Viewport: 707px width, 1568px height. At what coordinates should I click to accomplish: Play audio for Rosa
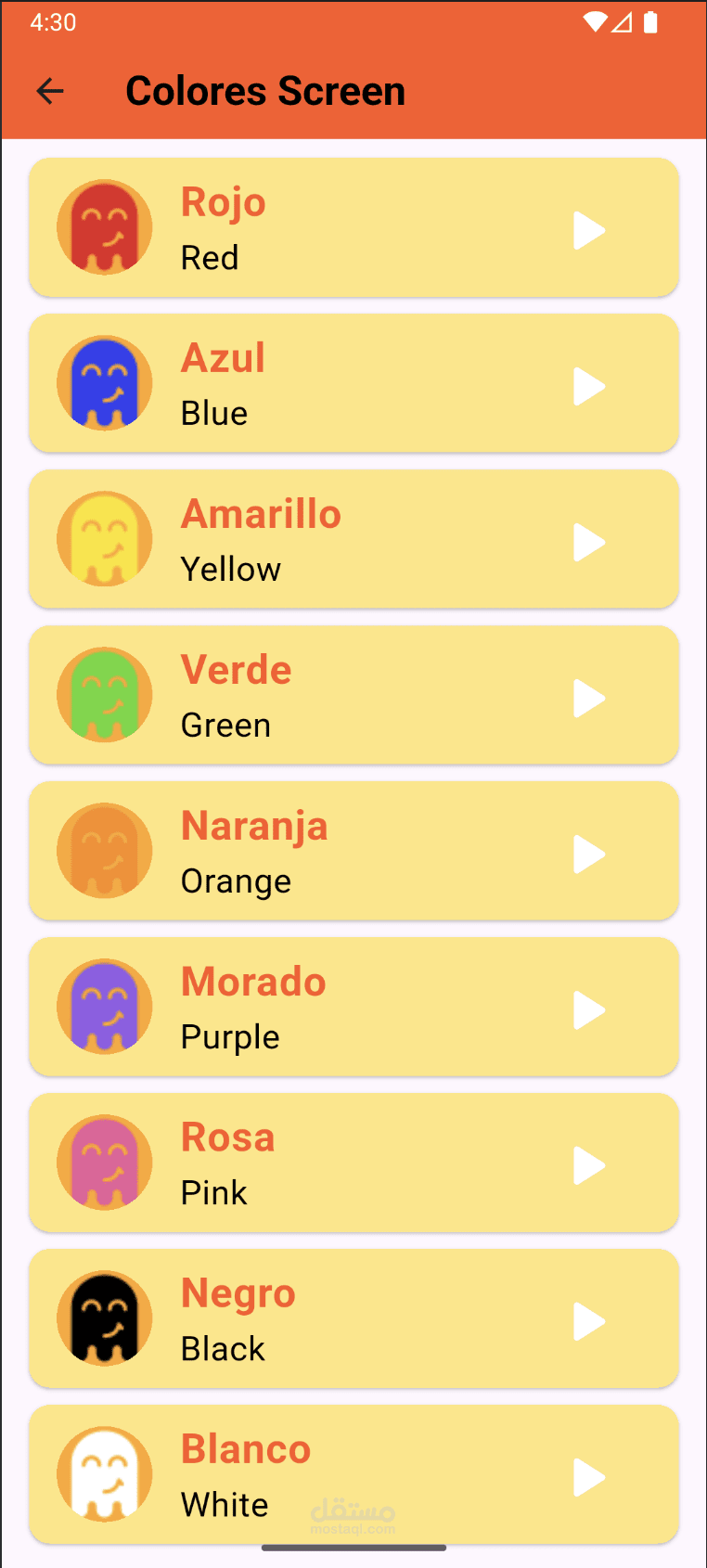[588, 1165]
